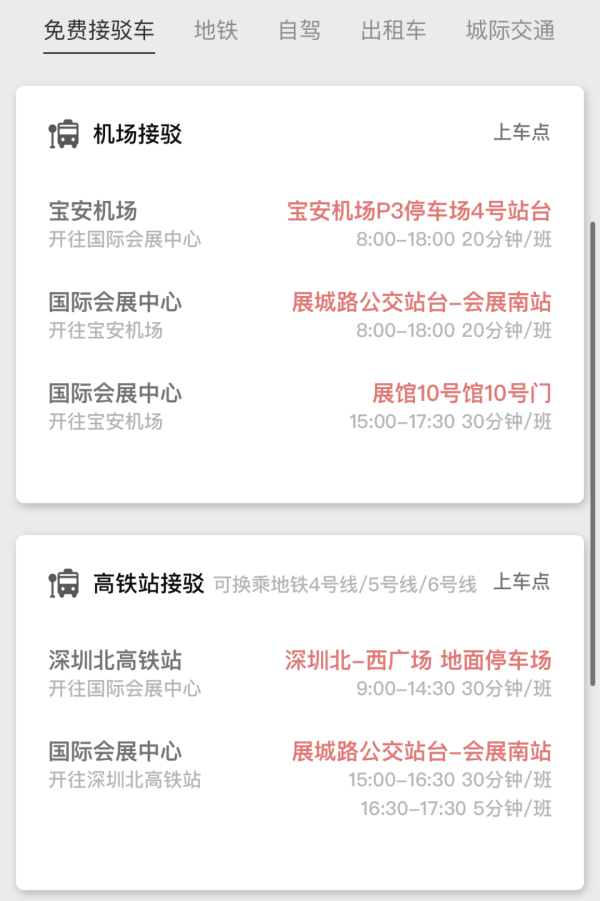Select the 自驾 tab
The height and width of the screenshot is (901, 600).
click(x=299, y=30)
